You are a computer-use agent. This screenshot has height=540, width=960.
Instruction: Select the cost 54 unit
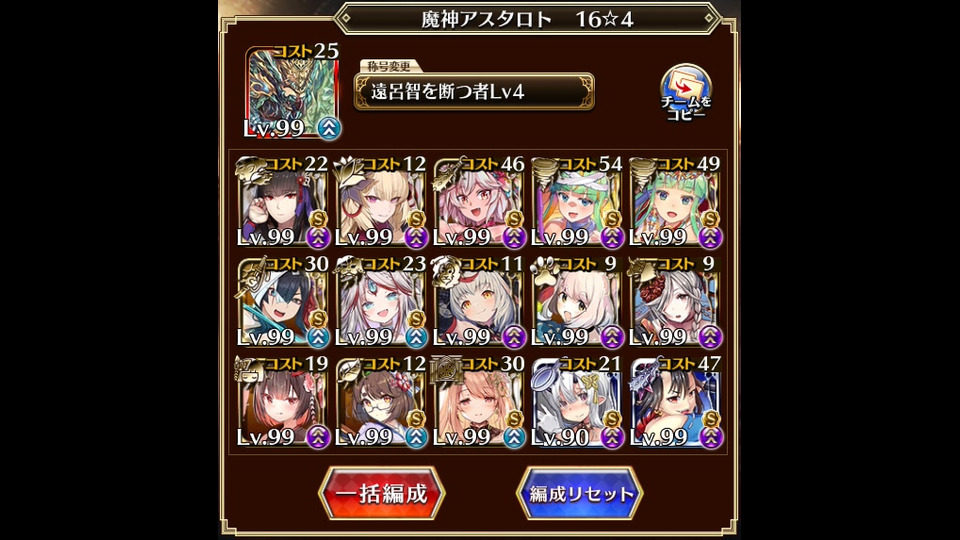(577, 203)
